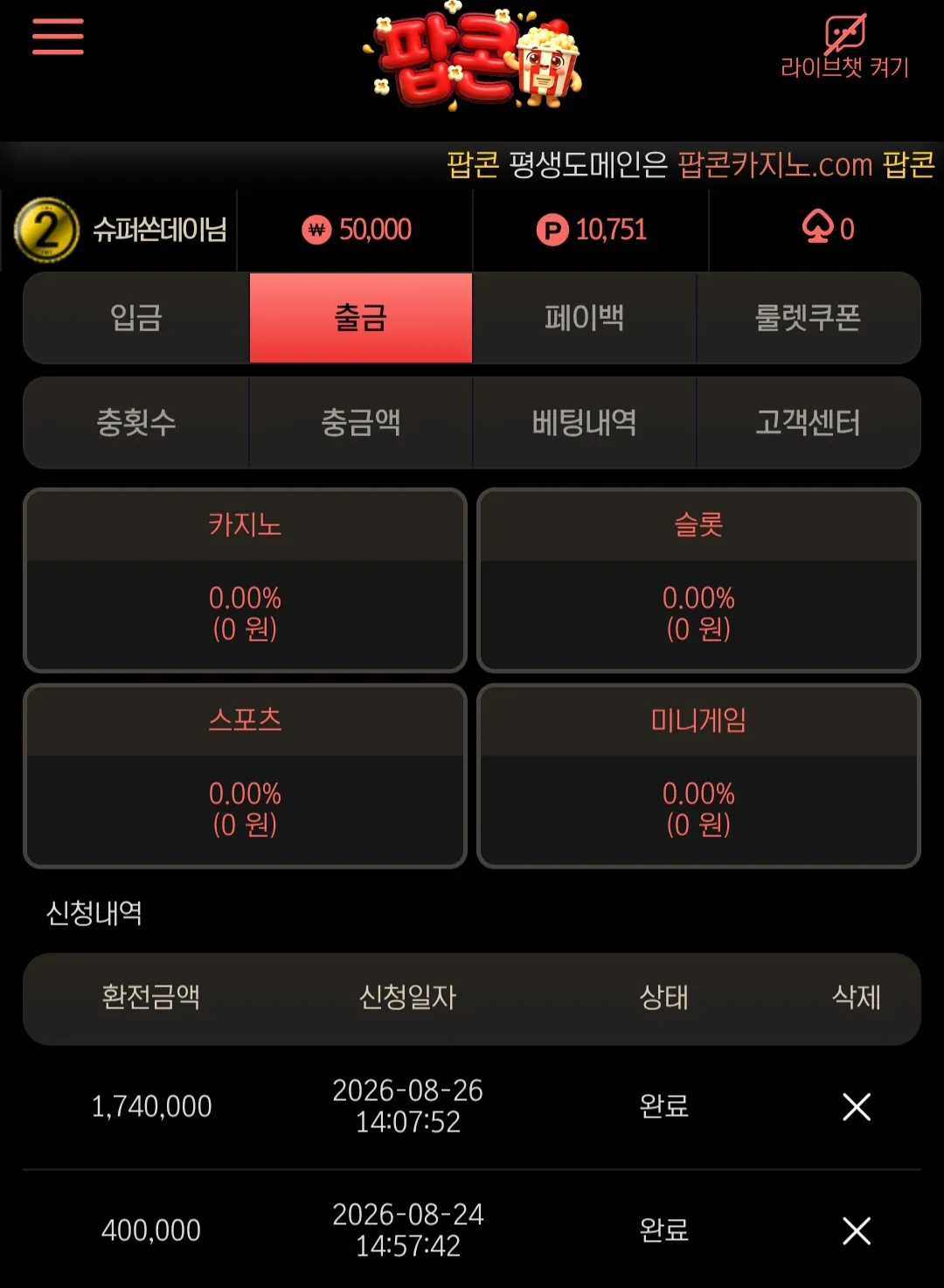Open 베팅내역 betting history
Screen dimensions: 944x1288
584,423
